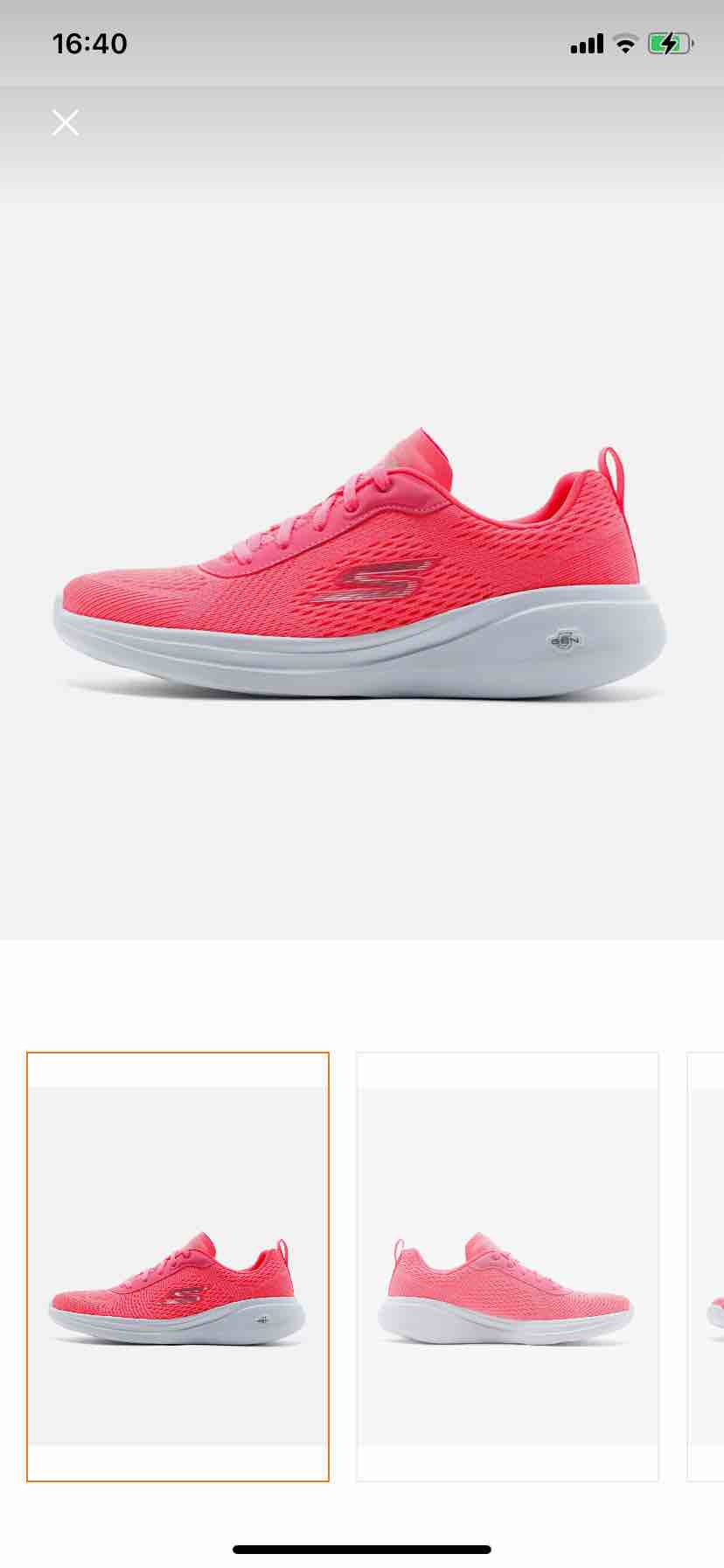
Task: Select the second shoe thumbnail, right-facing view
Action: click(x=507, y=1266)
